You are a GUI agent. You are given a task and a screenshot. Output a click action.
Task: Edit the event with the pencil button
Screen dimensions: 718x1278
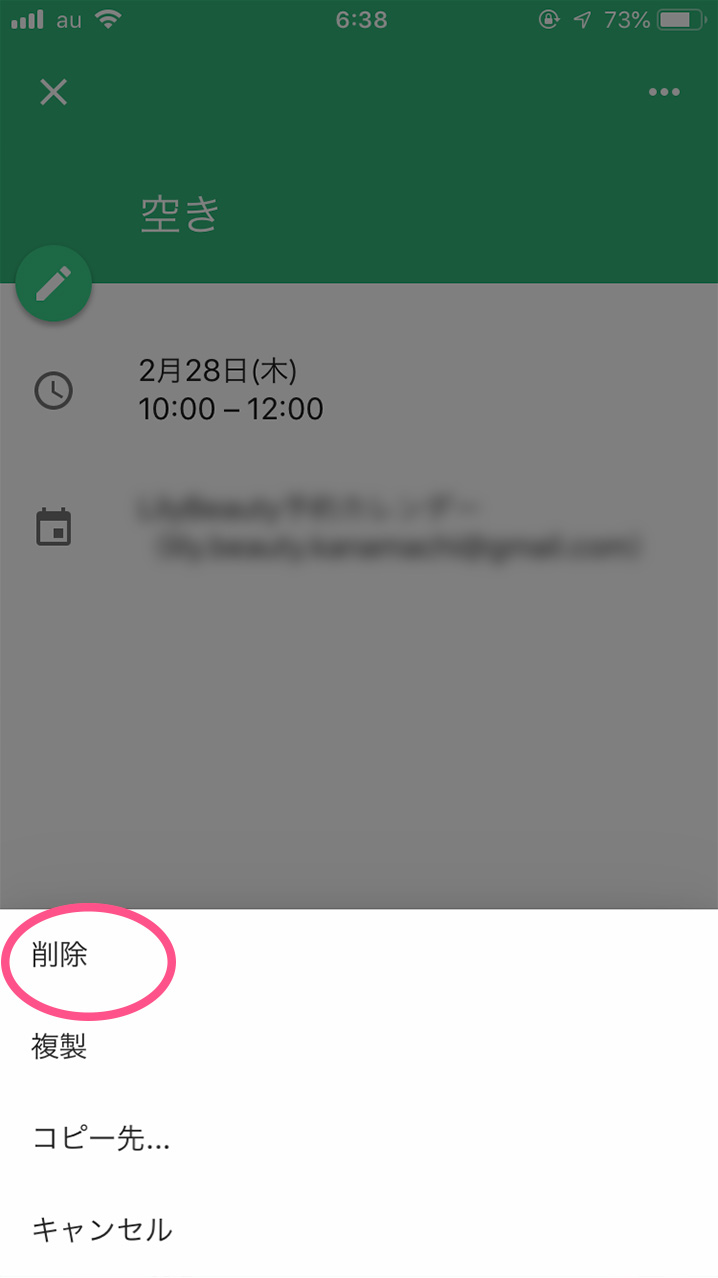tap(54, 284)
